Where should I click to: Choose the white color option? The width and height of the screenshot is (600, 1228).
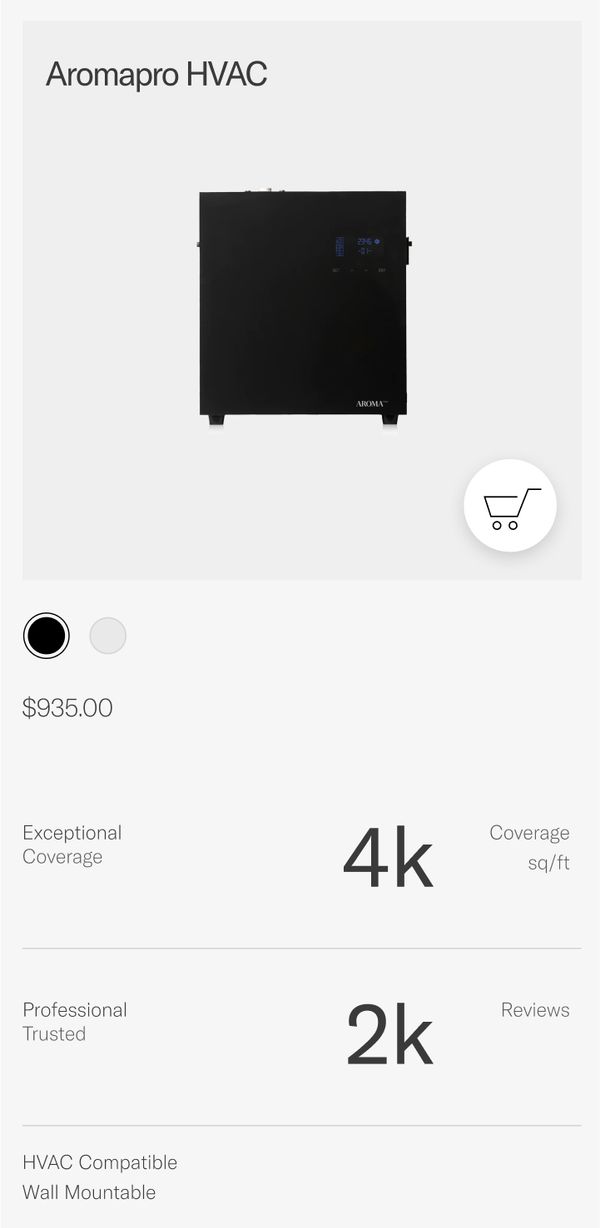point(108,635)
